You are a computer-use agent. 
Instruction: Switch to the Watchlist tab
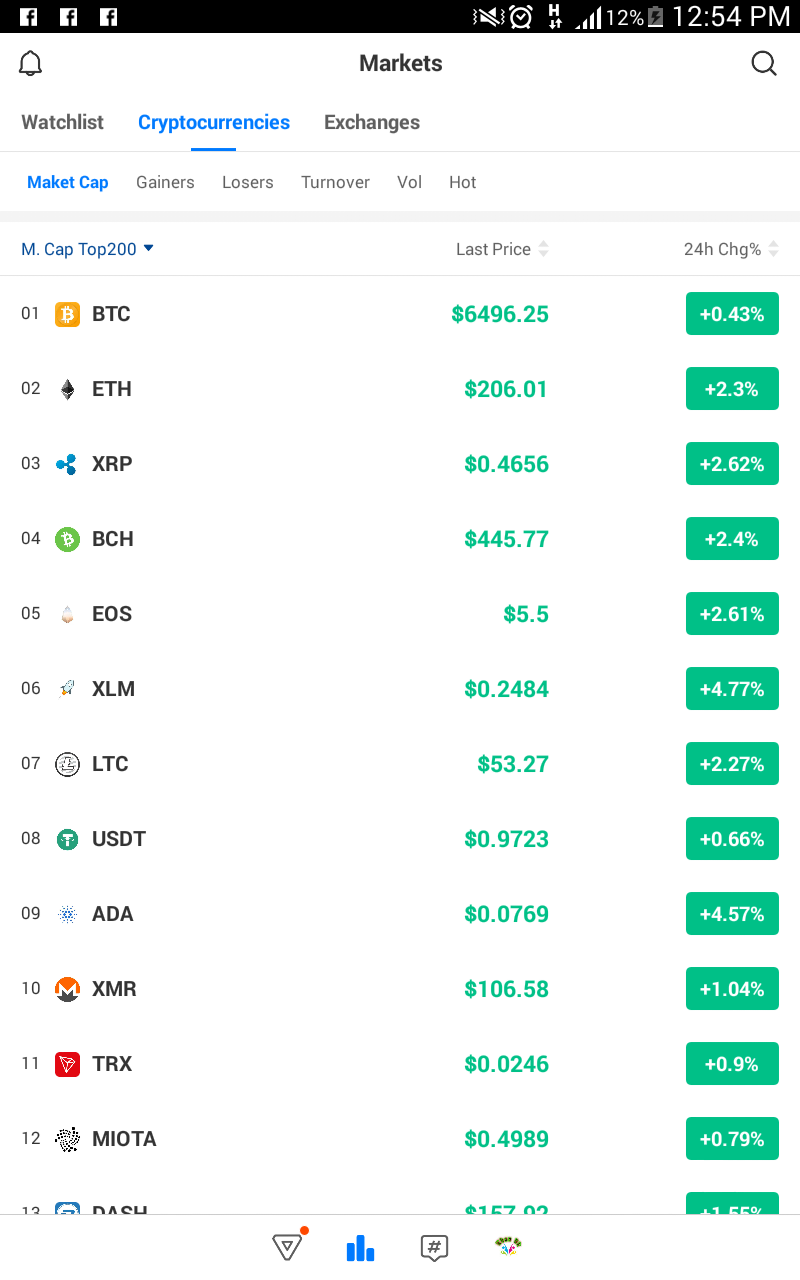point(62,122)
